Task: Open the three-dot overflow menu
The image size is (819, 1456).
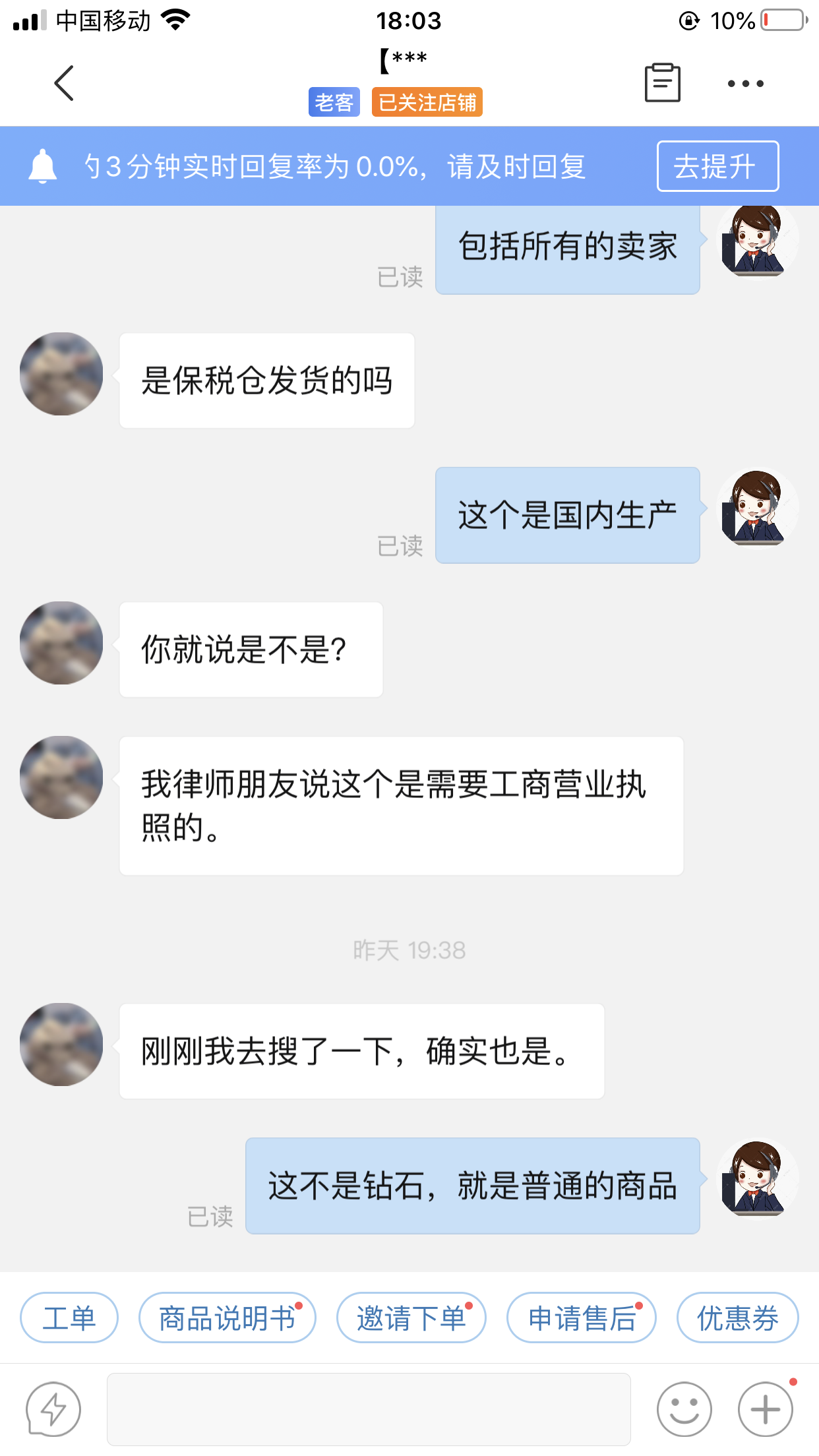Action: point(745,84)
